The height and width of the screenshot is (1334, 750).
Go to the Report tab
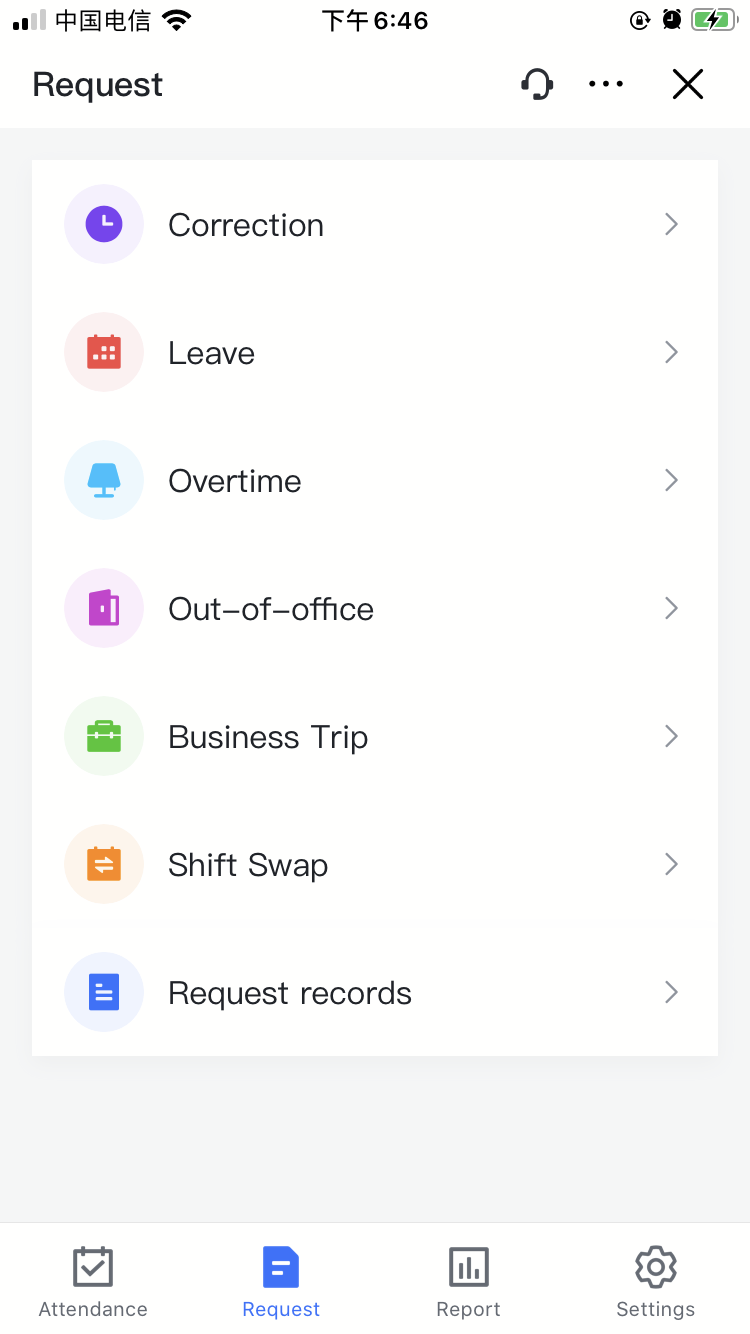[468, 1281]
